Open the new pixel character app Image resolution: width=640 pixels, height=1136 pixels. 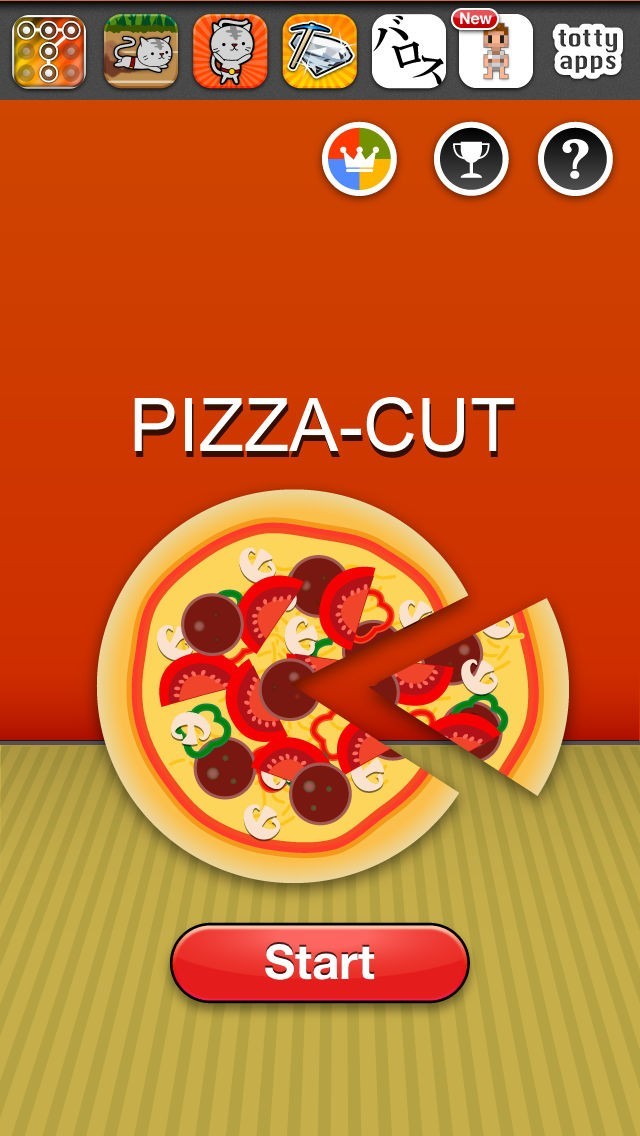(495, 52)
